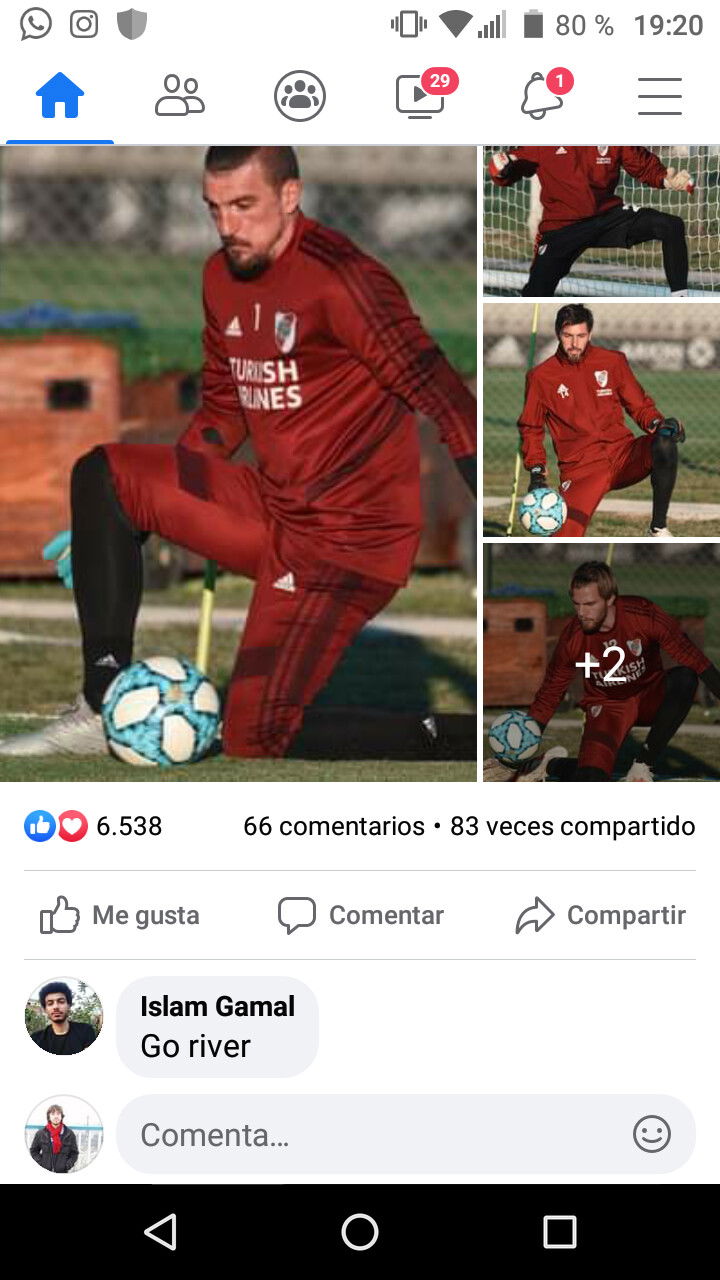Screen dimensions: 720x1280
Task: Open the large goalkeeper photo
Action: (x=238, y=463)
